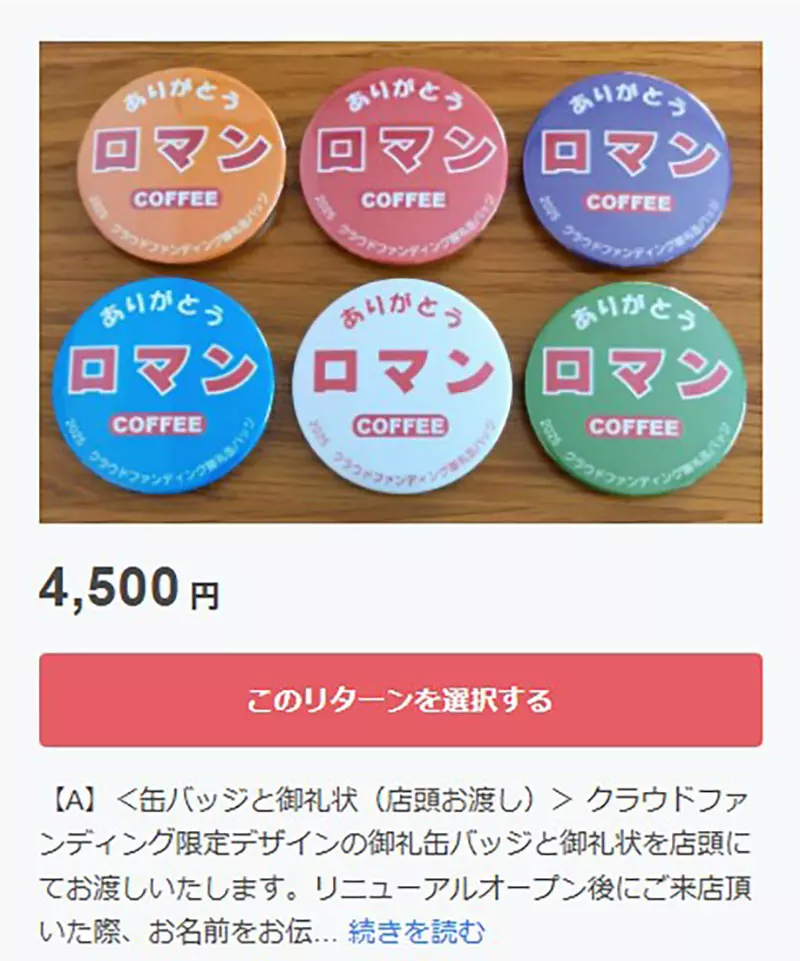This screenshot has width=800, height=961.
Task: Tap the このリターンを選択する button
Action: 400,700
